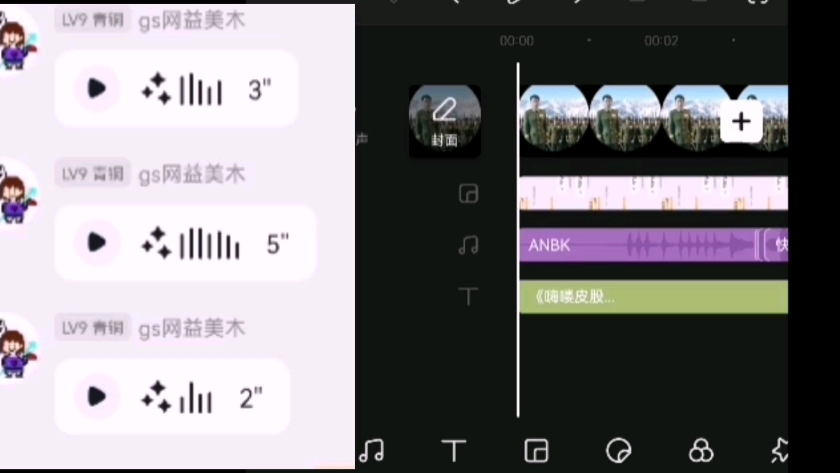
Task: Play the 2-second voice message
Action: [x=97, y=397]
